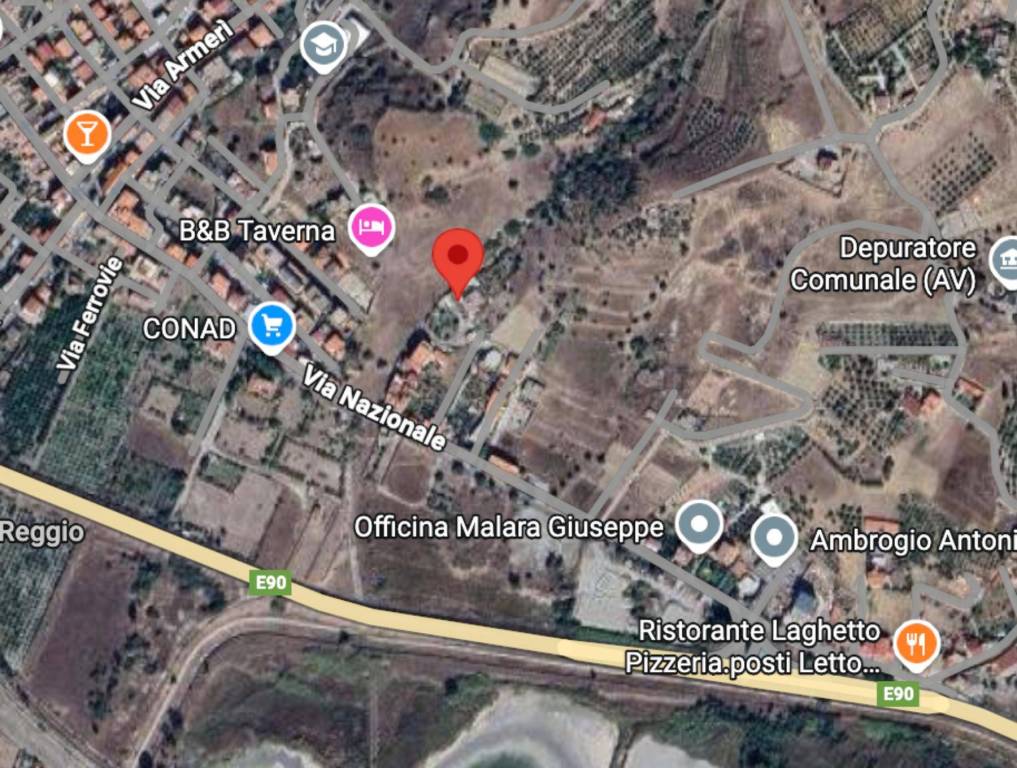Open the Ristorante Laghetto Pizzeria restaurant marker
This screenshot has width=1017, height=768.
point(915,642)
